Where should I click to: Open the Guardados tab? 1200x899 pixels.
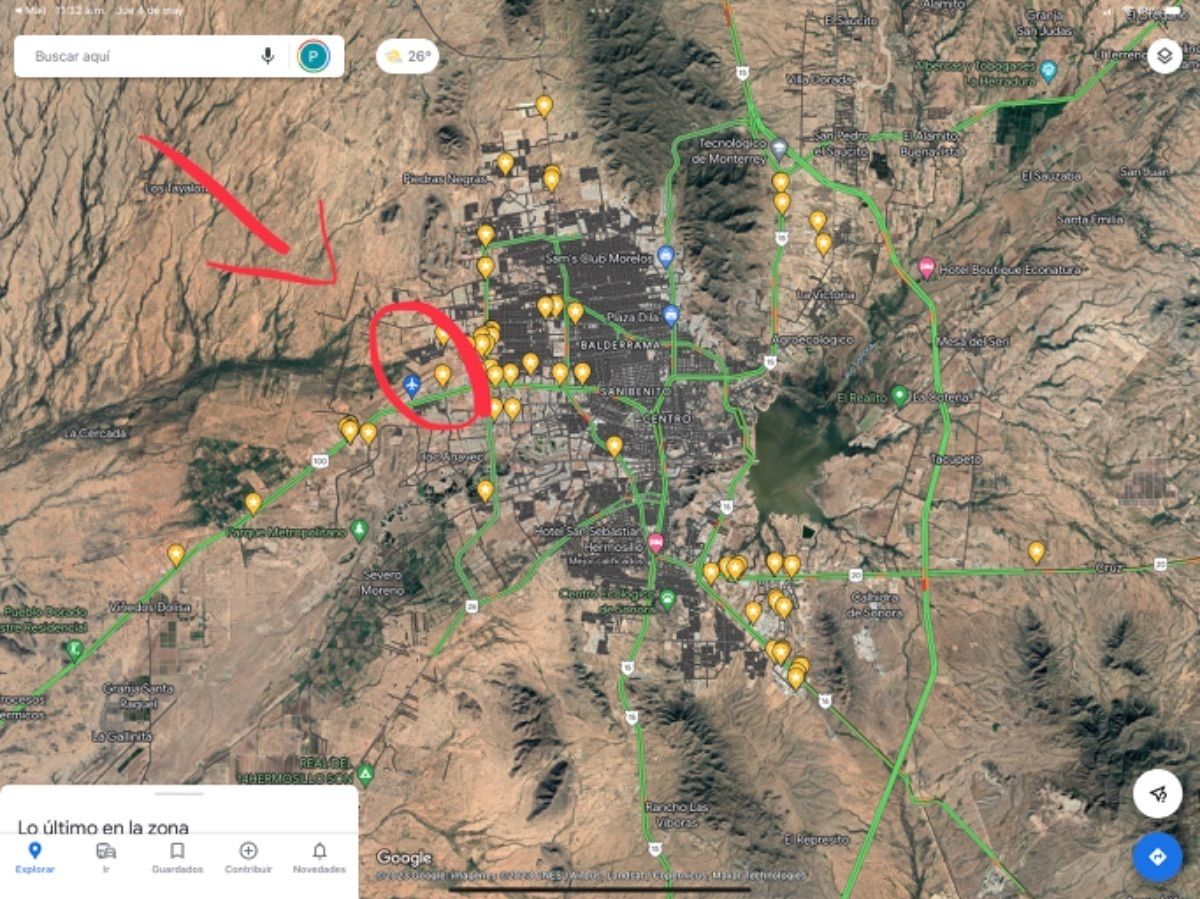click(x=177, y=857)
